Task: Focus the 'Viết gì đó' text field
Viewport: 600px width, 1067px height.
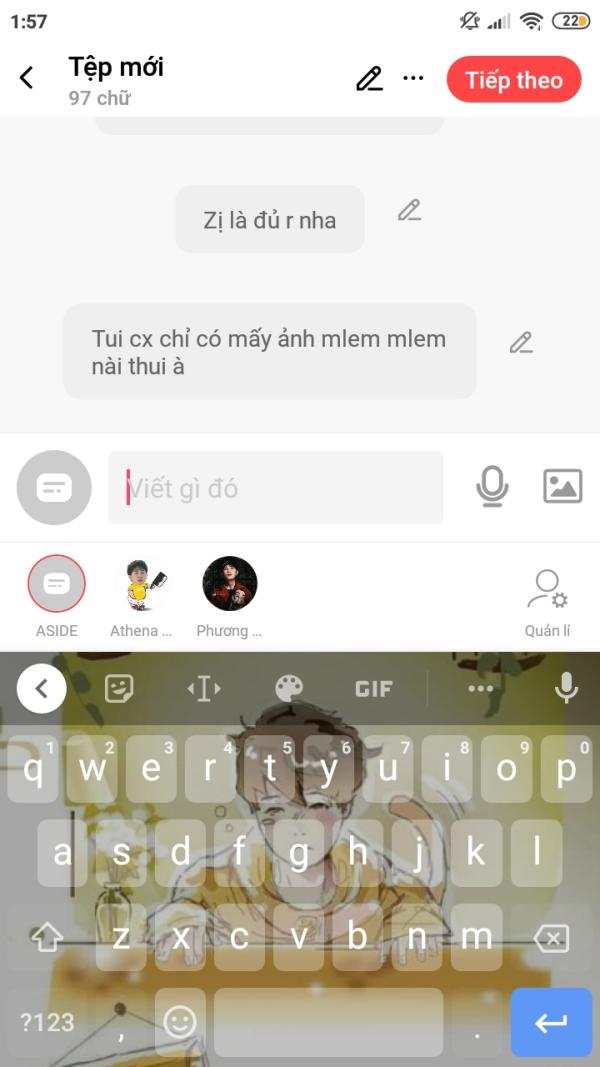Action: (276, 488)
